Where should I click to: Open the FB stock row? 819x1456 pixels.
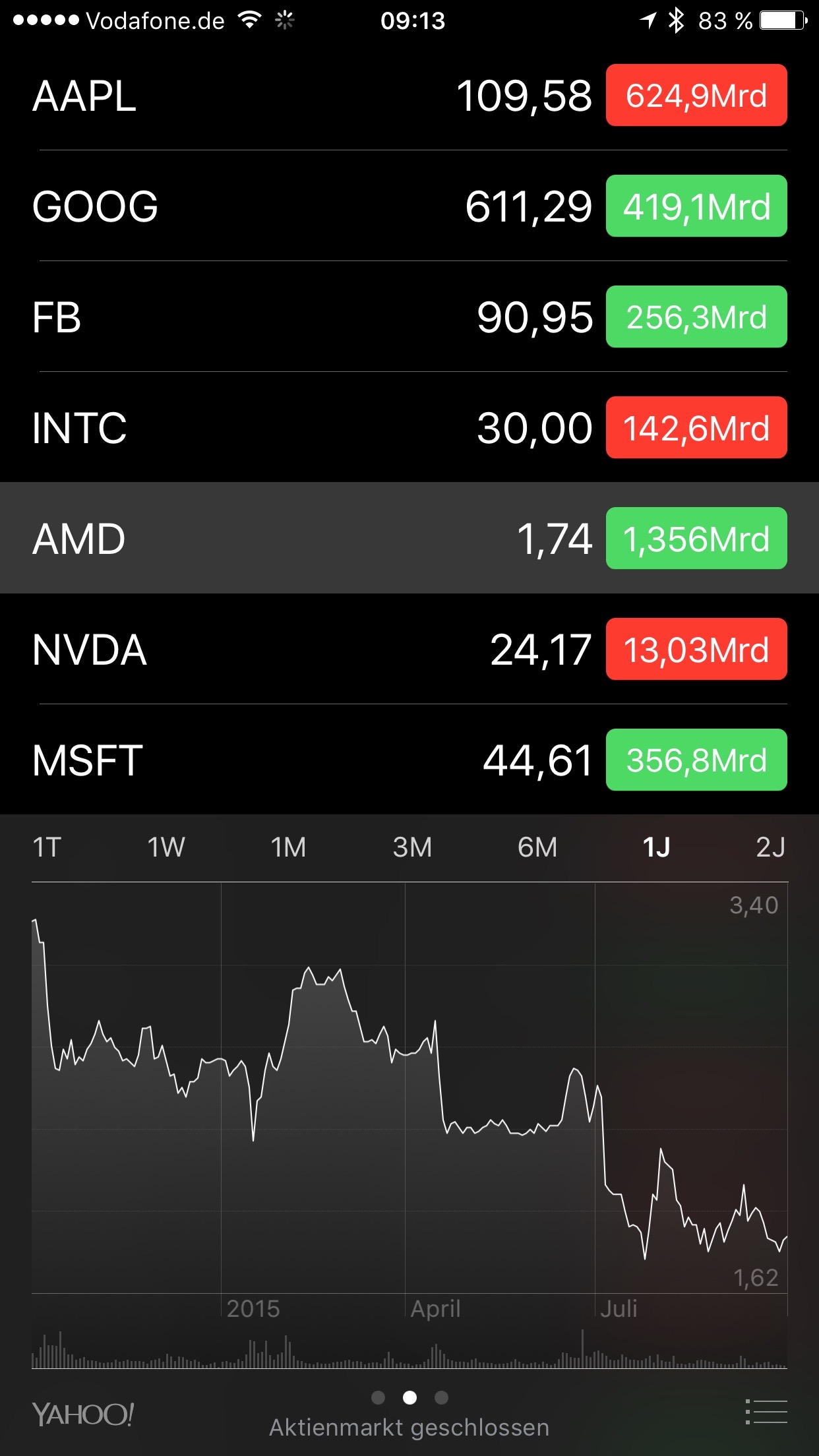(x=409, y=317)
